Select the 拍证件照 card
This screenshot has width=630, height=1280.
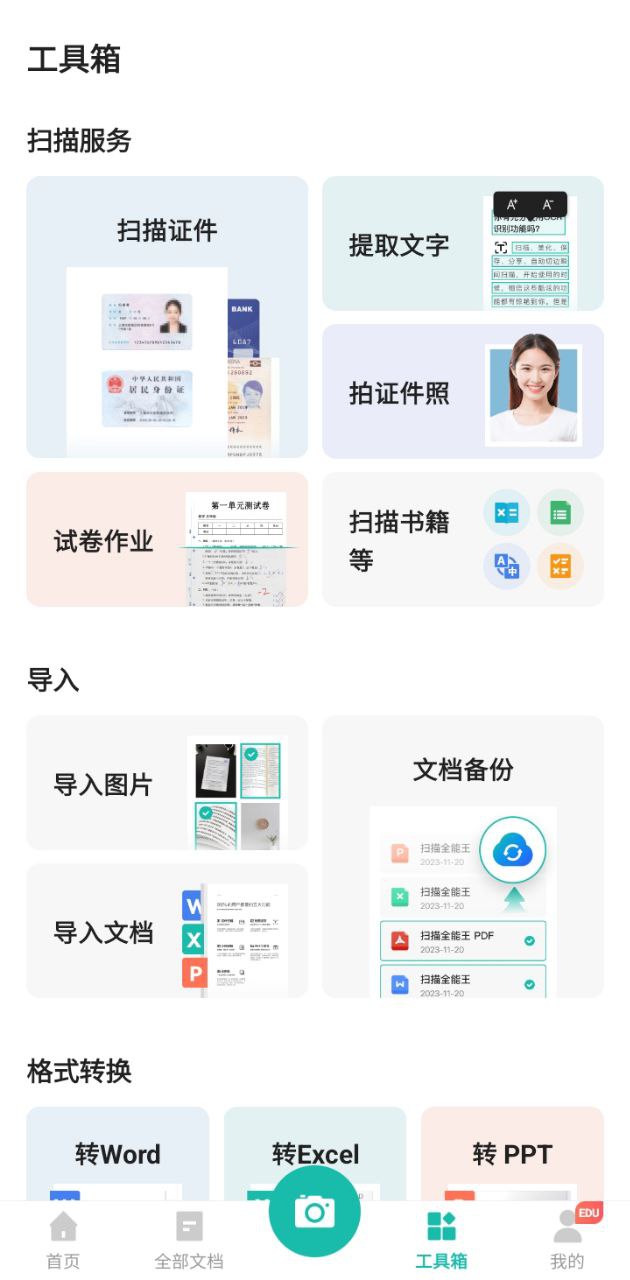462,392
